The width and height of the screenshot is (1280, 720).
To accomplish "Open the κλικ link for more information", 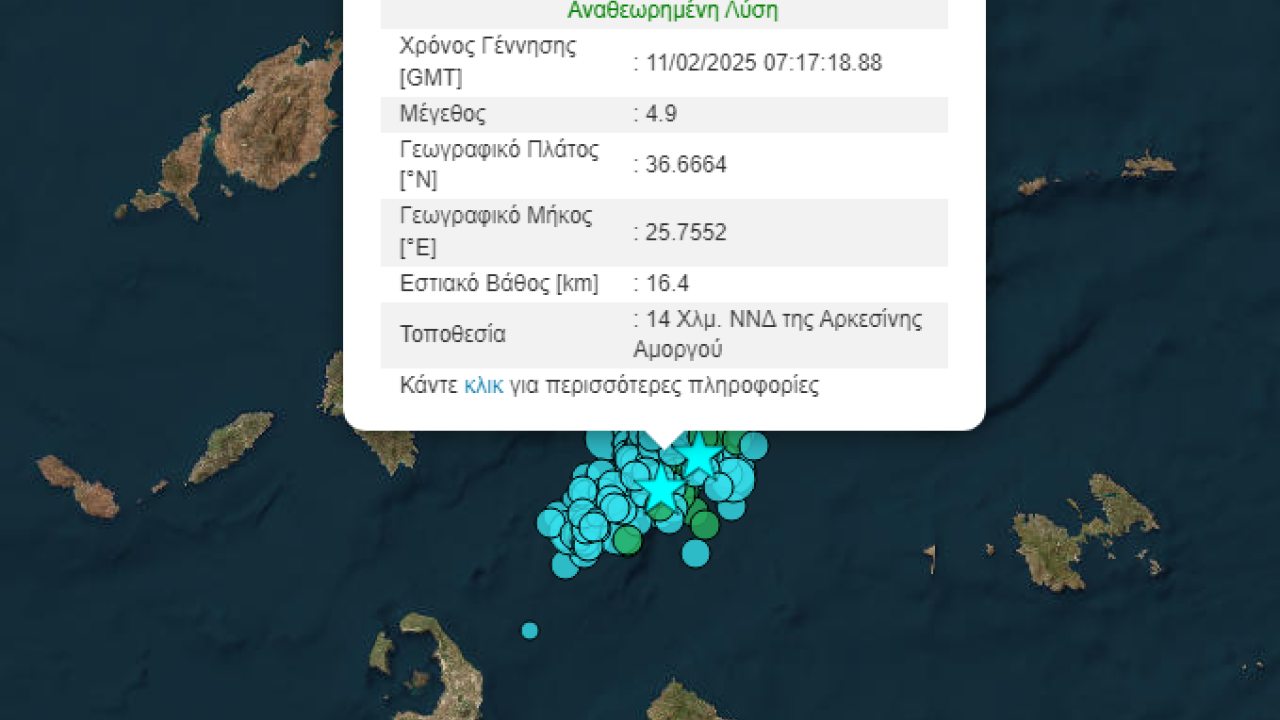I will [483, 386].
